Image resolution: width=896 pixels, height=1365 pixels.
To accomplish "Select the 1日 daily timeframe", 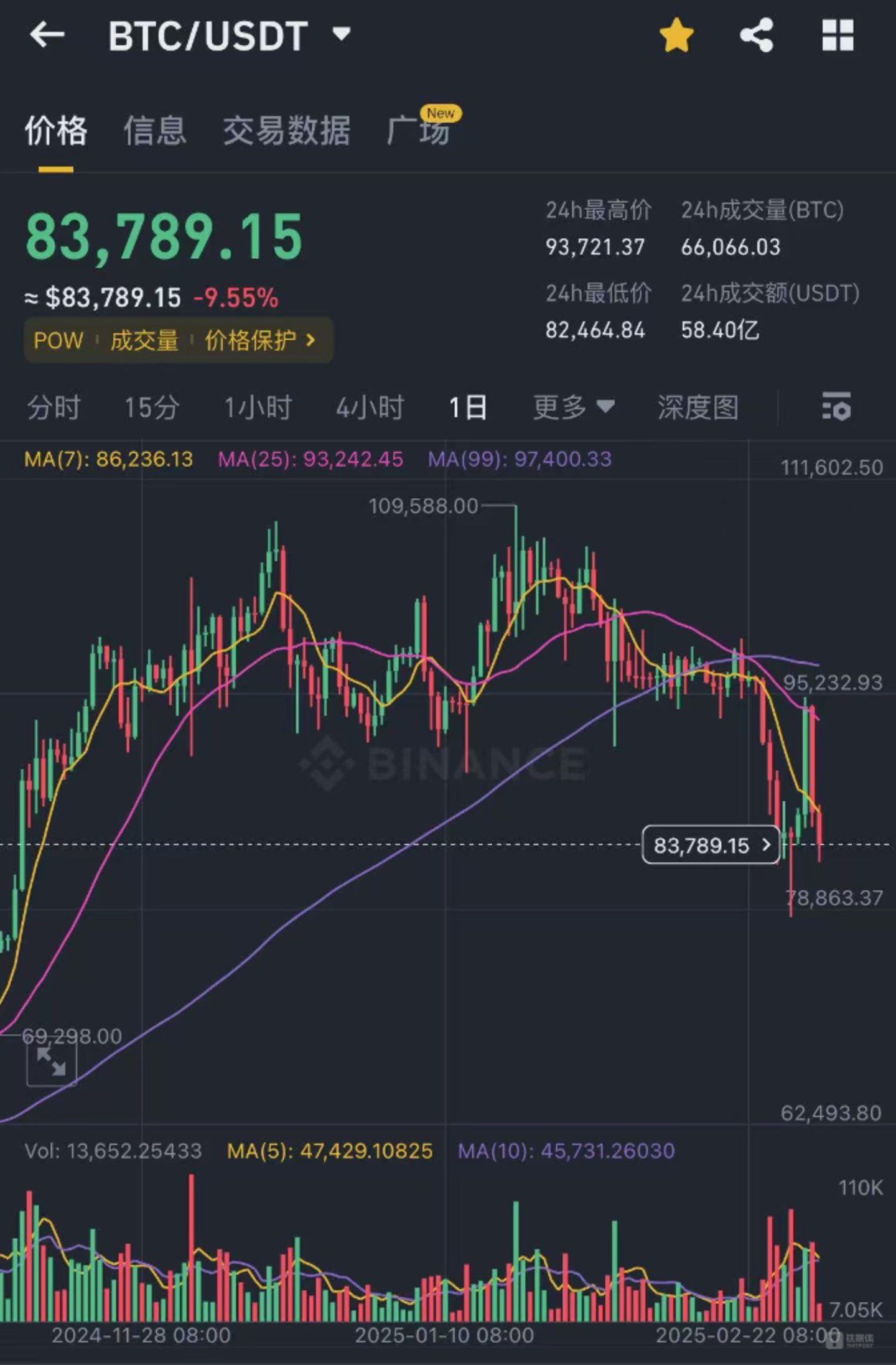I will 468,408.
